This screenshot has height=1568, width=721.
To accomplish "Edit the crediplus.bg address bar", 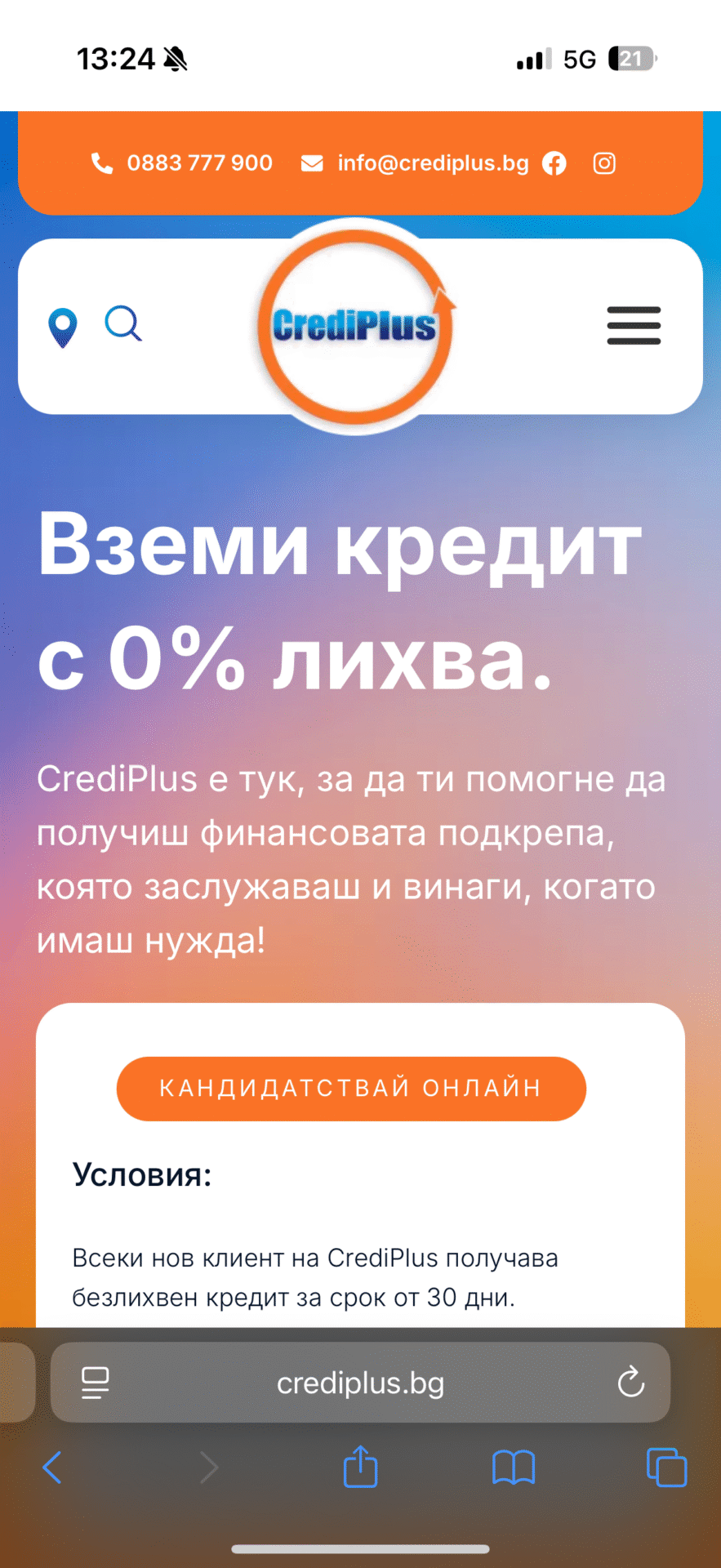I will click(360, 1383).
